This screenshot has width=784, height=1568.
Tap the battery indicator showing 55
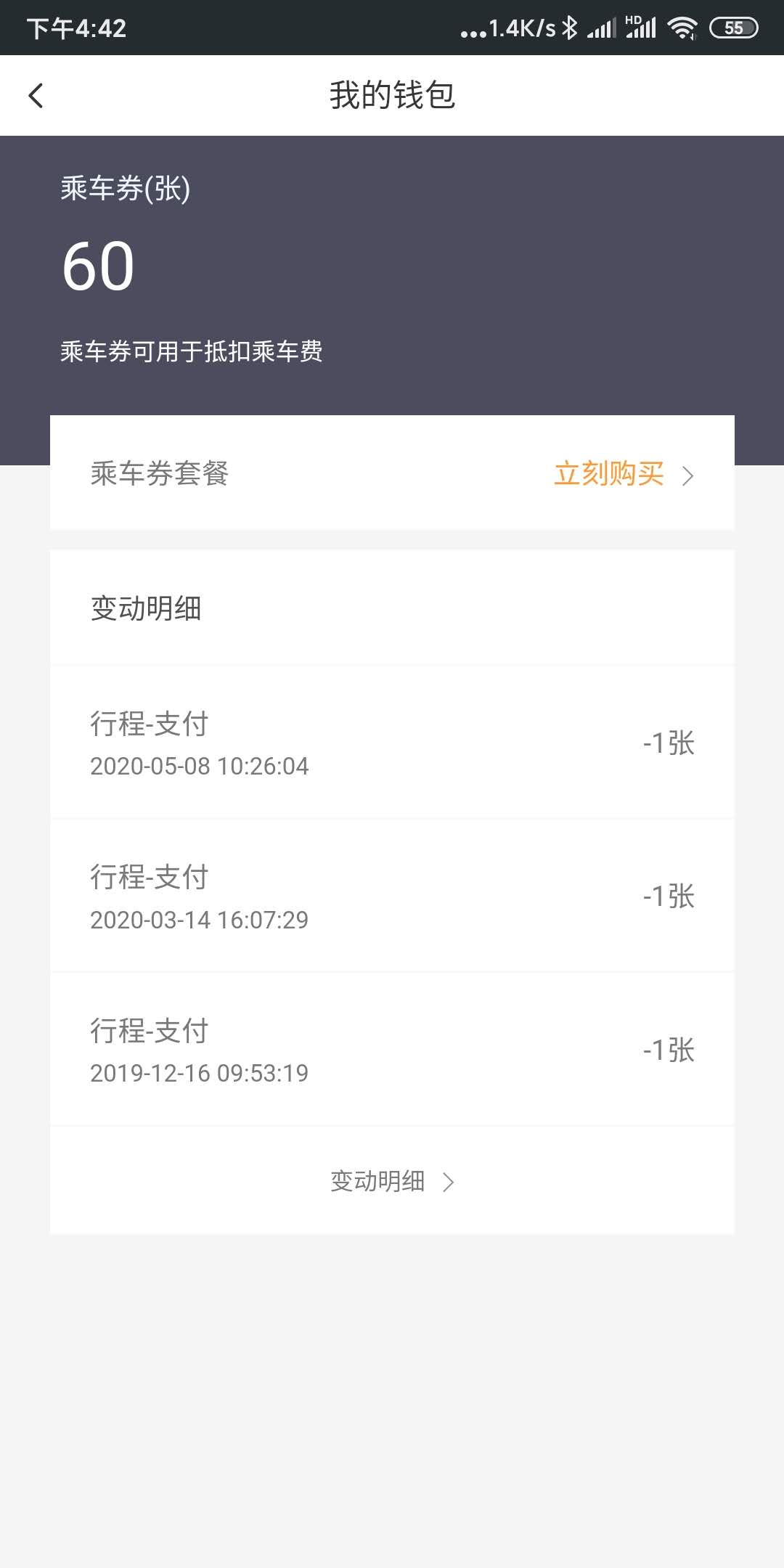(x=732, y=28)
